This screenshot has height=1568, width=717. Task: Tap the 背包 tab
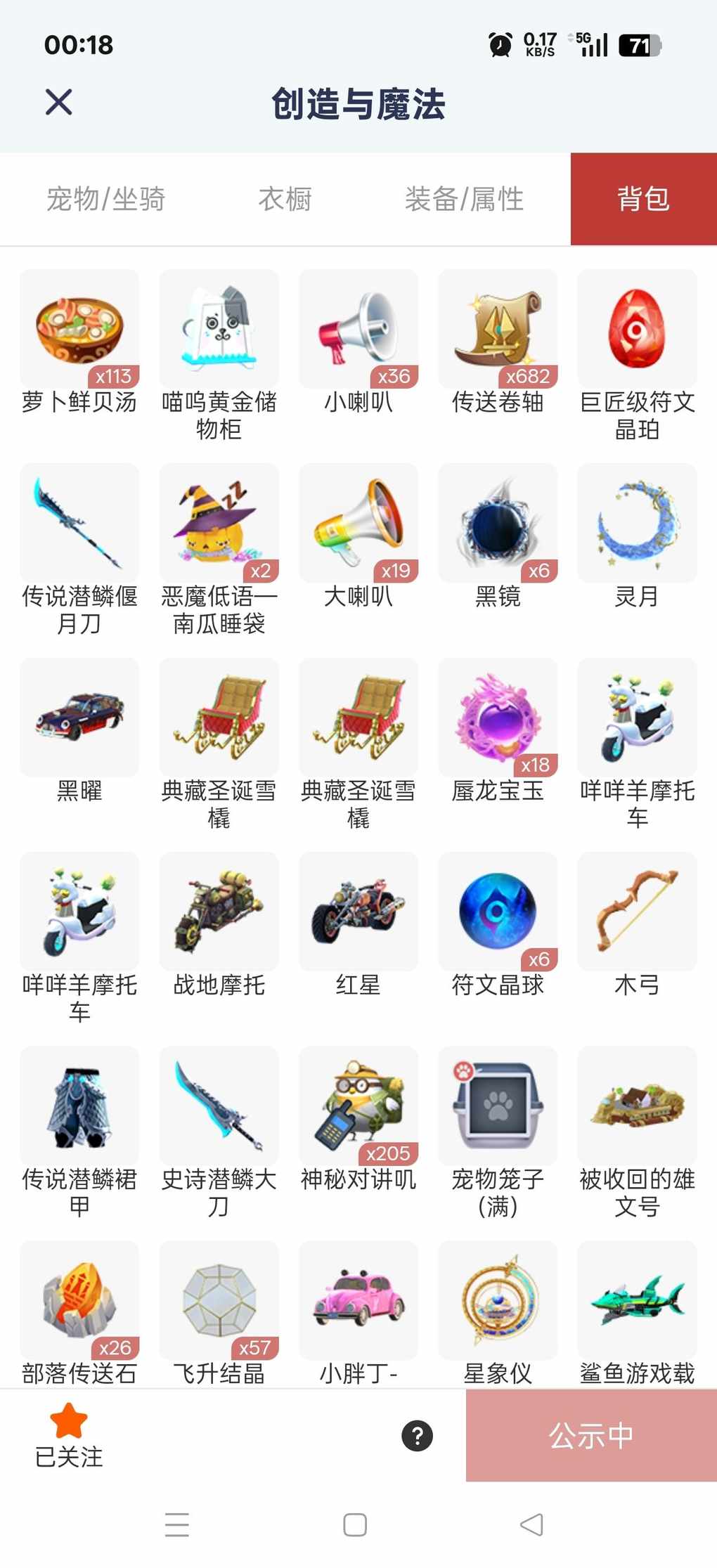pyautogui.click(x=643, y=200)
